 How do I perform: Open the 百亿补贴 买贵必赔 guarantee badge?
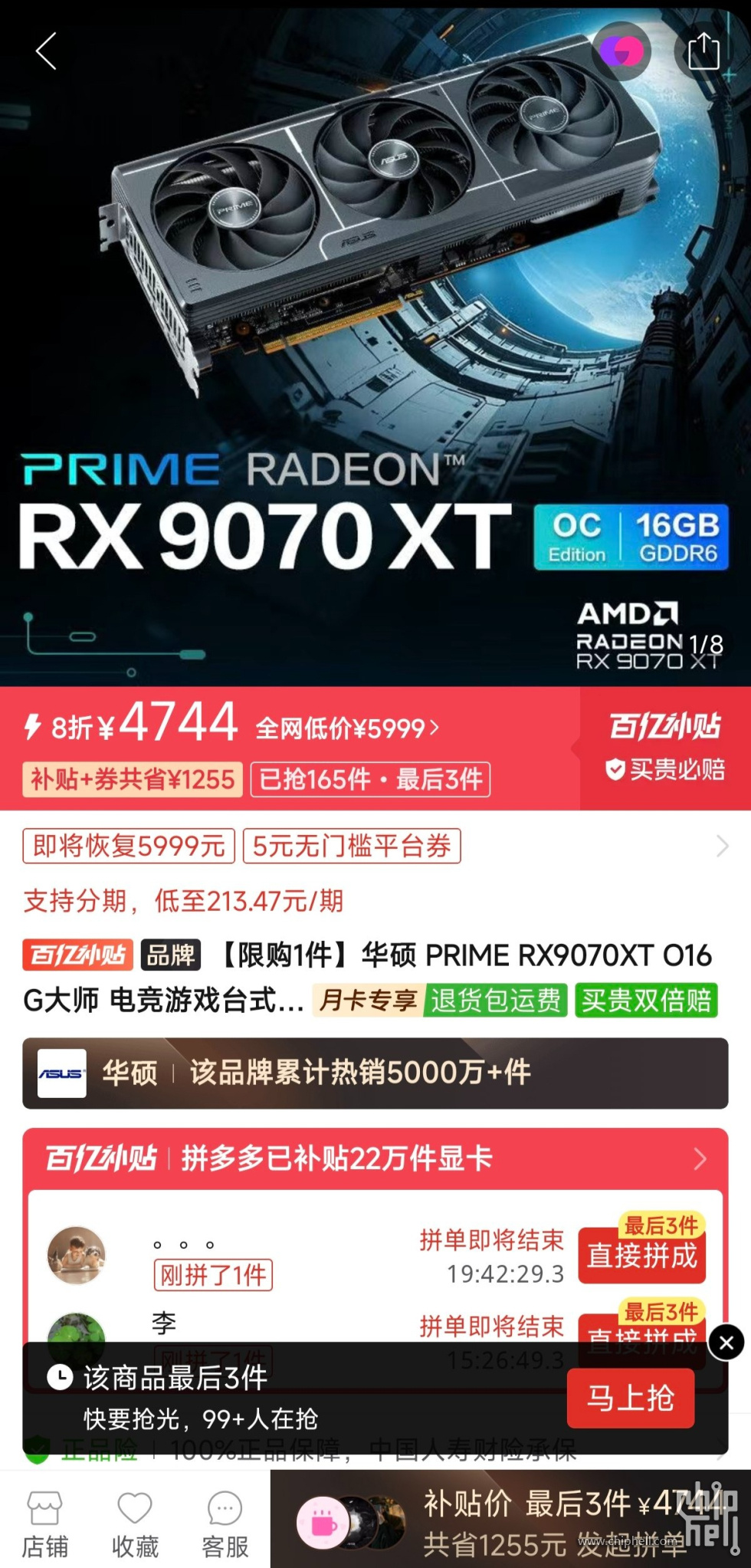pyautogui.click(x=665, y=747)
